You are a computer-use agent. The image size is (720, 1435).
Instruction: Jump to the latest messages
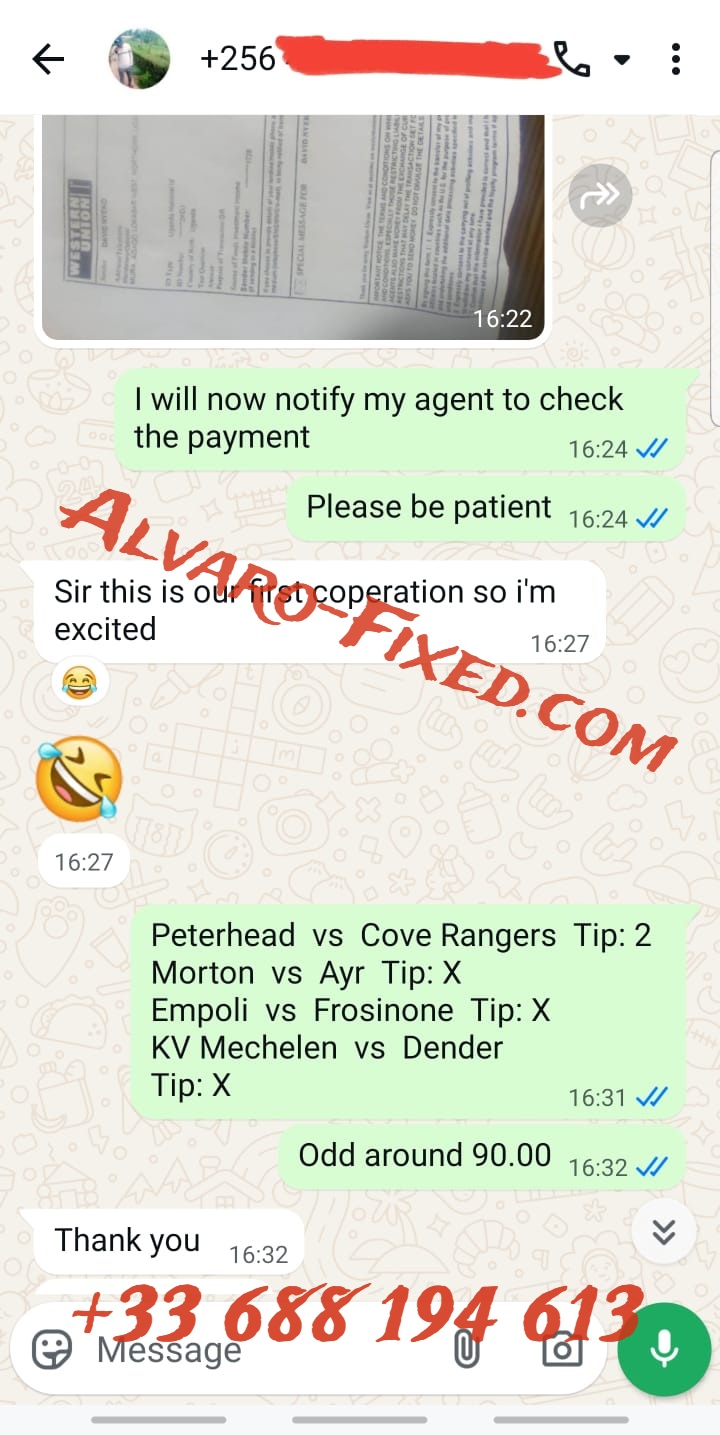point(663,1232)
